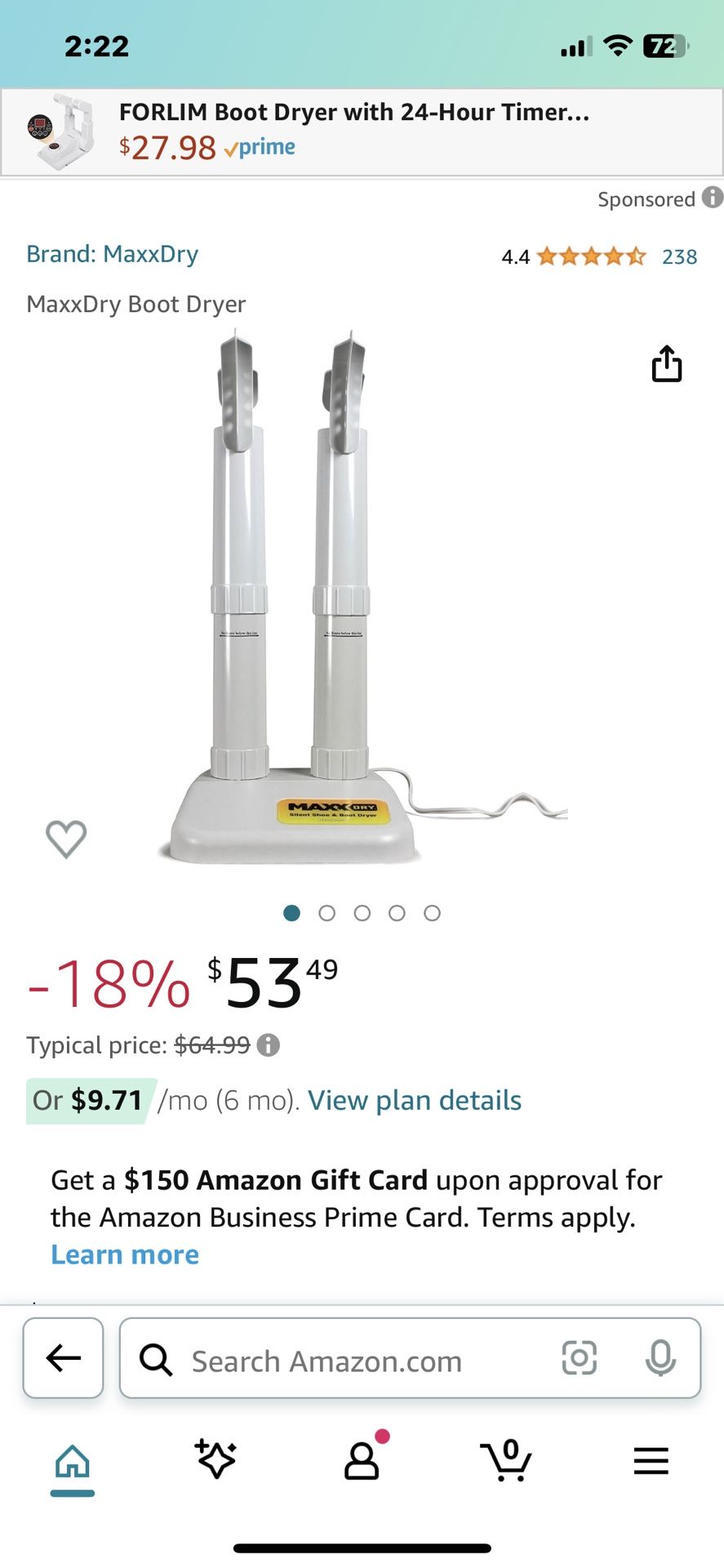This screenshot has width=724, height=1568.
Task: Jump to the second product image dot
Action: pyautogui.click(x=326, y=913)
